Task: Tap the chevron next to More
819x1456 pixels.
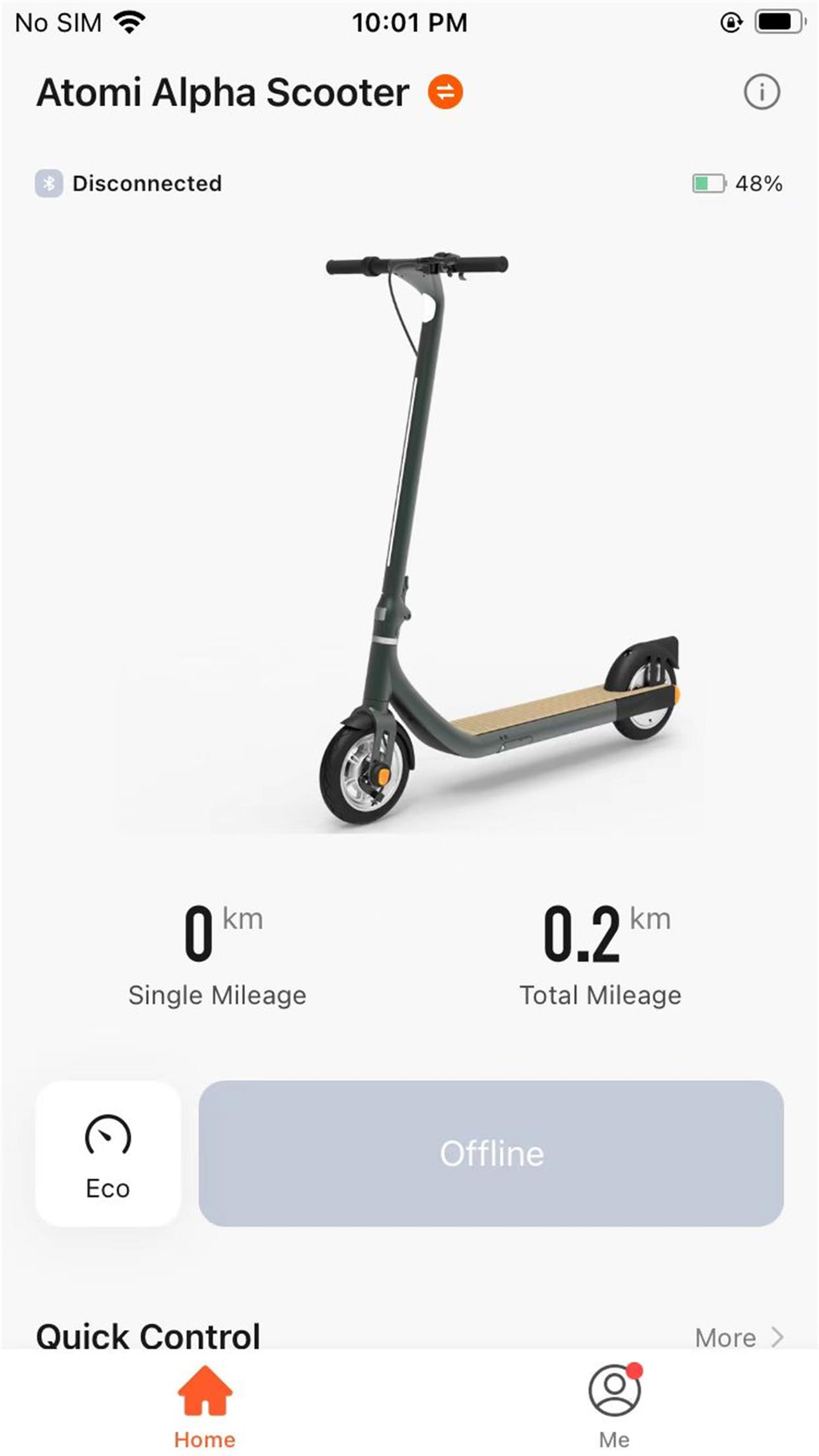Action: point(779,1337)
